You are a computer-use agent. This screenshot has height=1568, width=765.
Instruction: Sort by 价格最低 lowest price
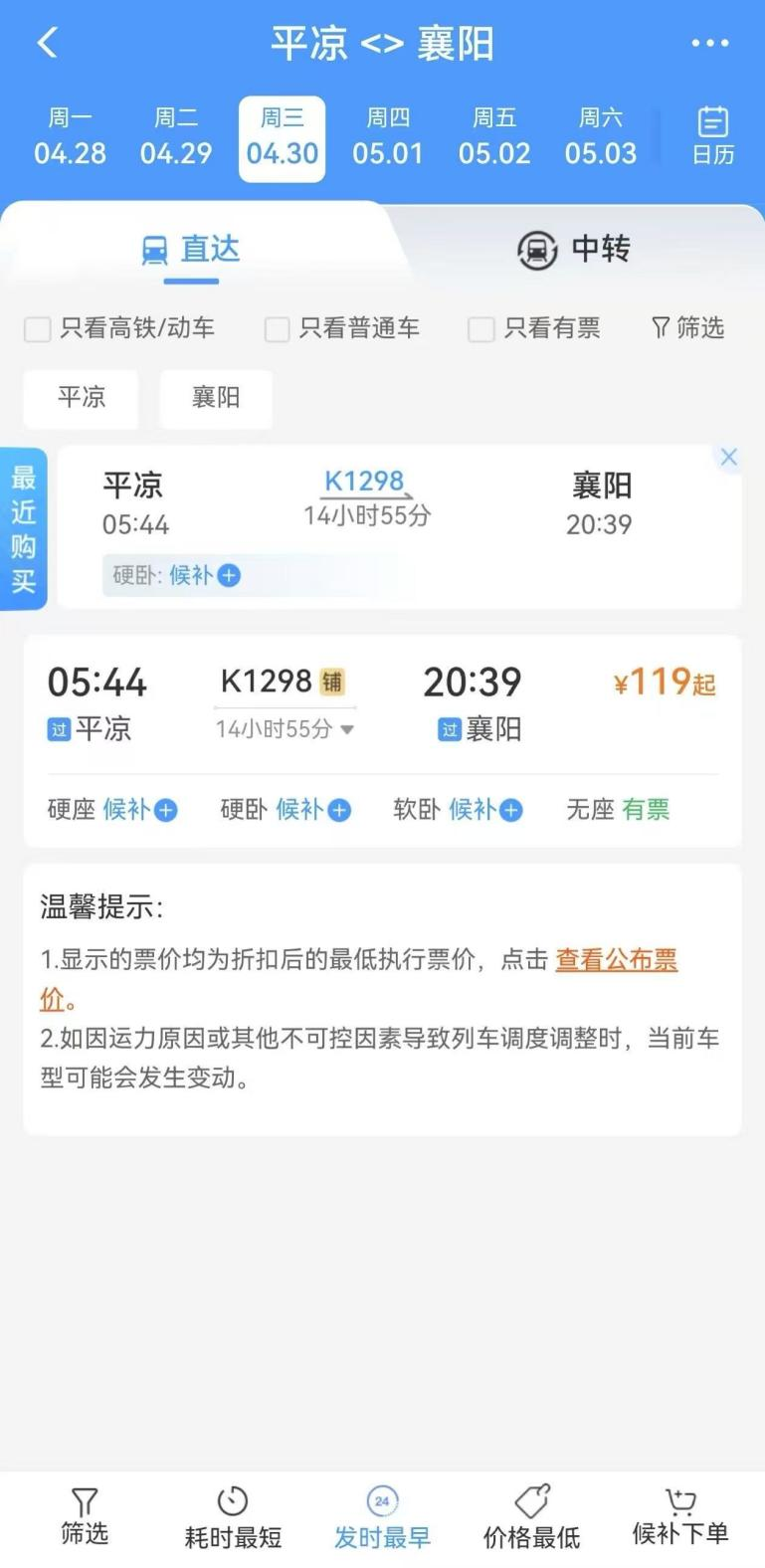531,1517
